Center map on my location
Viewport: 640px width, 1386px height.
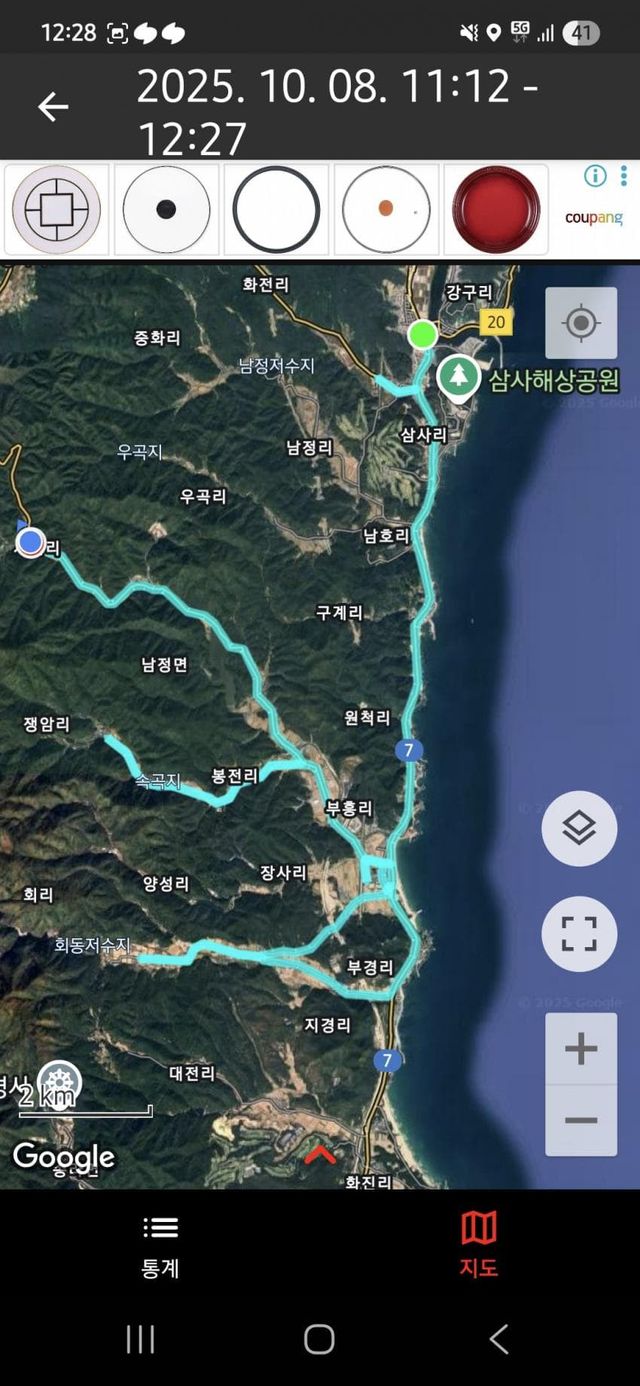pos(580,323)
